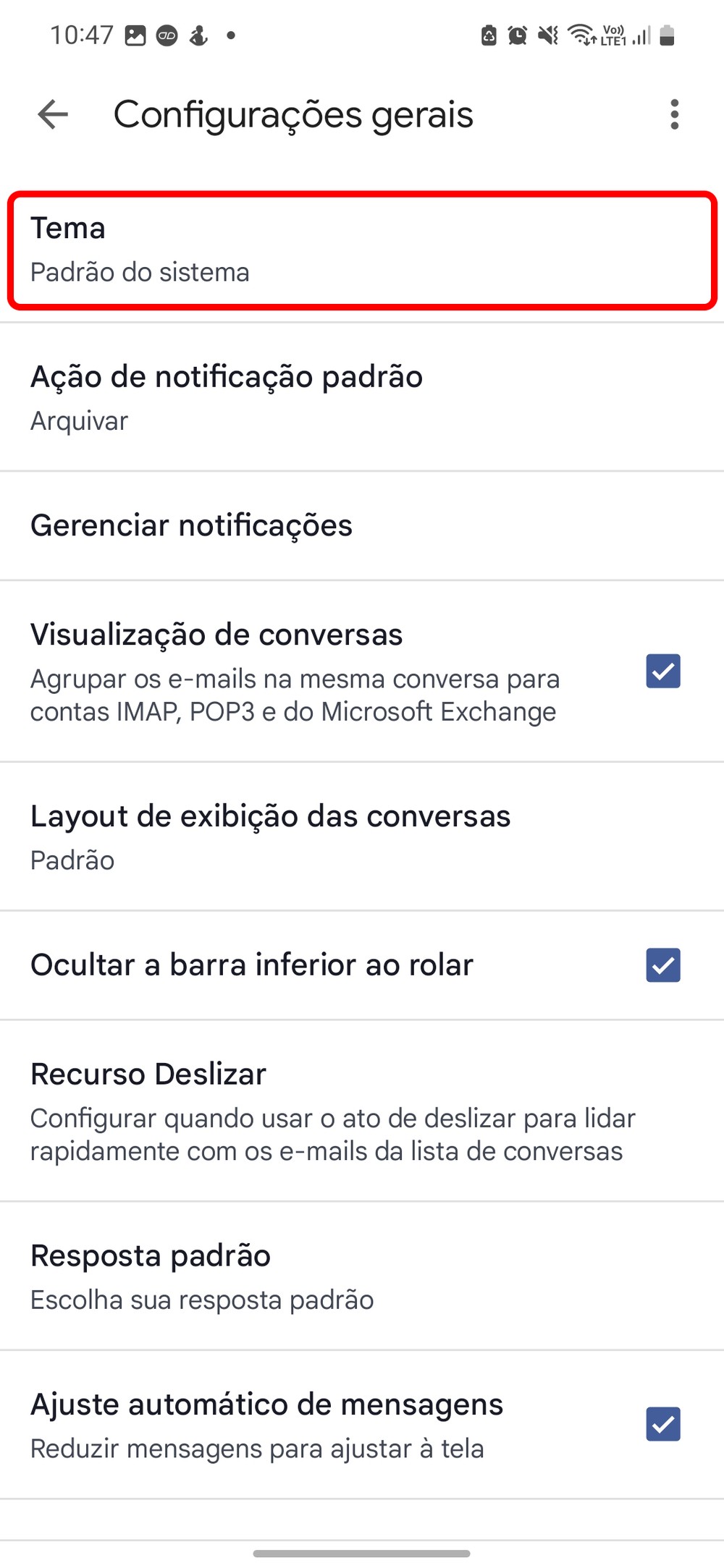Uncheck Visualização de conversas checkbox

(662, 671)
